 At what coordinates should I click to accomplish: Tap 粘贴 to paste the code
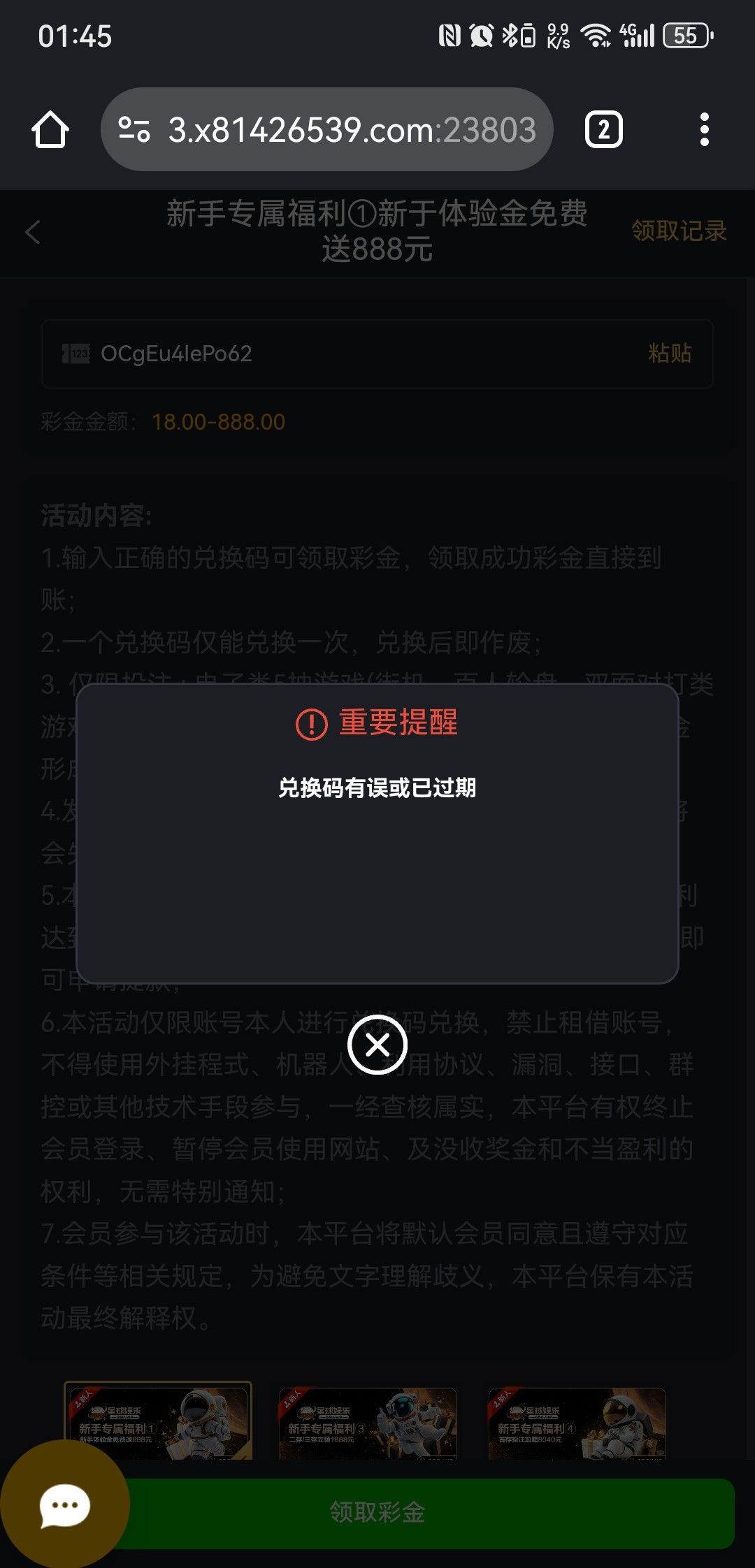click(670, 354)
